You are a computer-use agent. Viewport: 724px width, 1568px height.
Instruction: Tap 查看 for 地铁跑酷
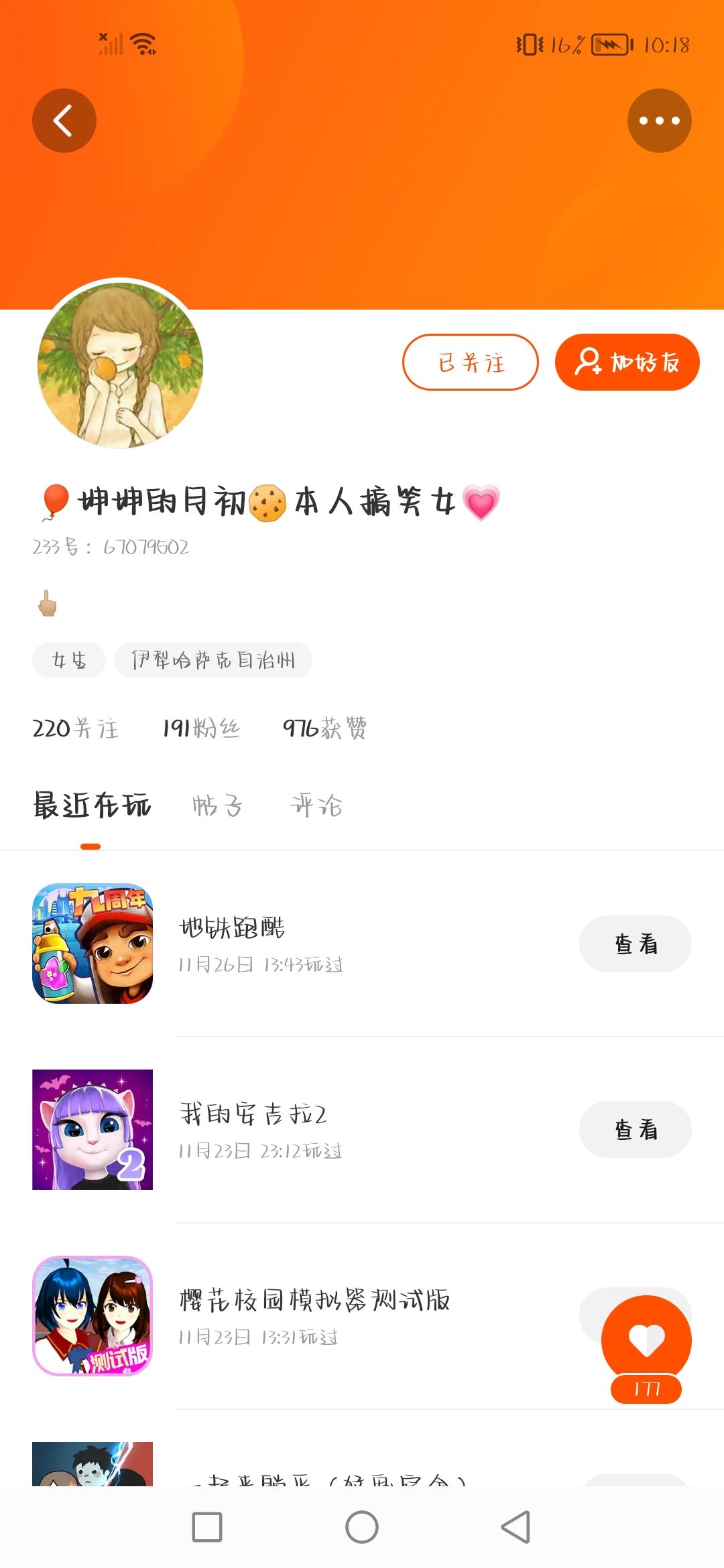636,943
